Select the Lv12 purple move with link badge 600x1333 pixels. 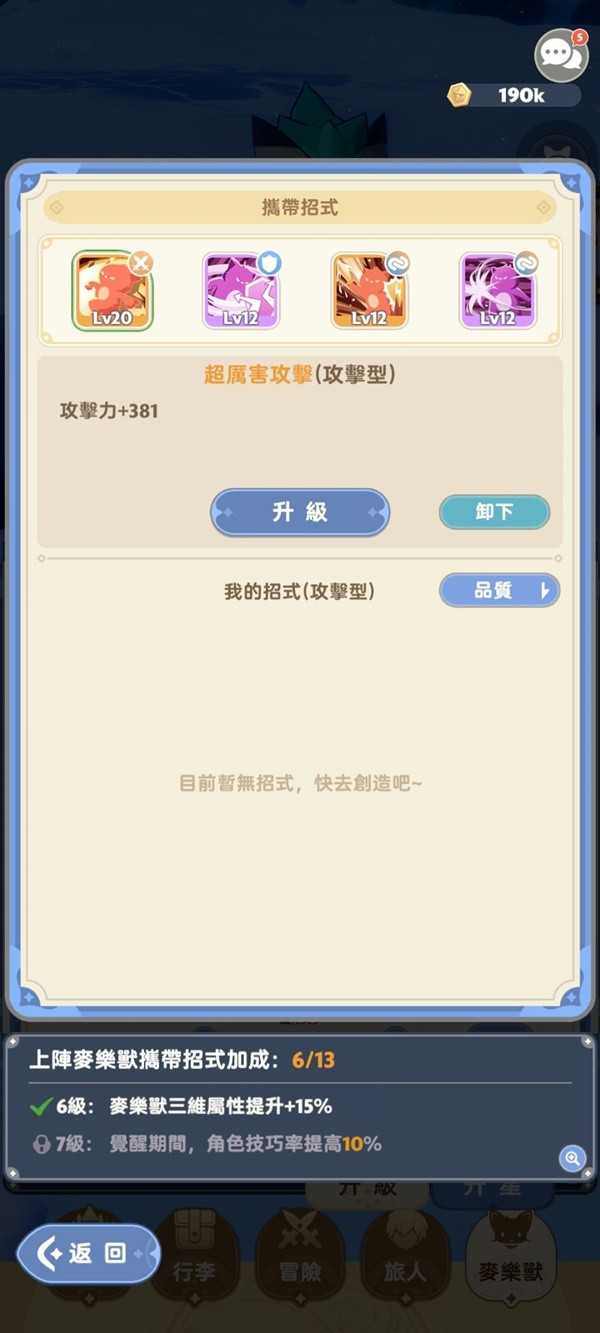[497, 291]
